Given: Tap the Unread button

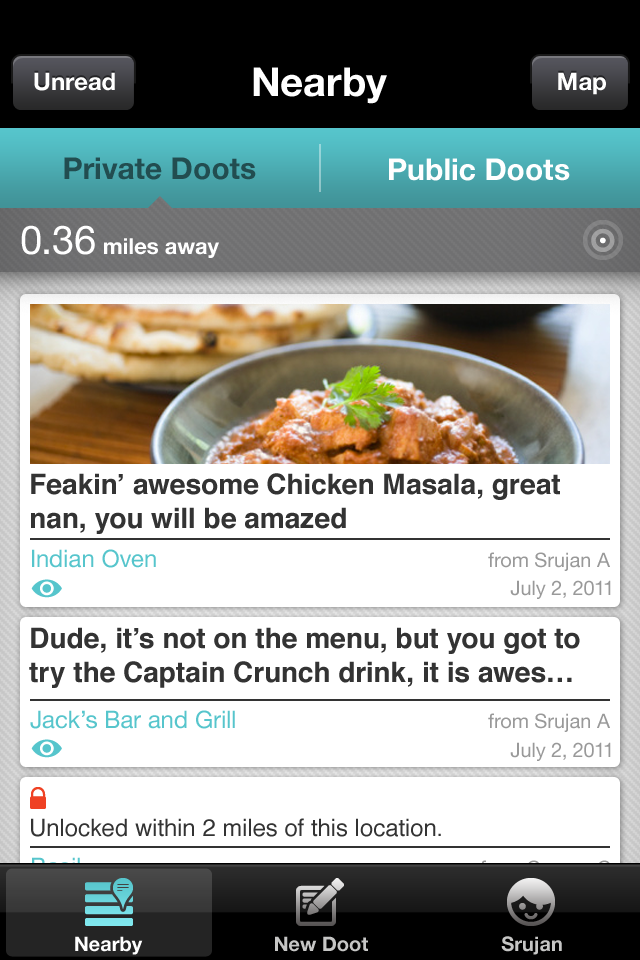Looking at the screenshot, I should (x=74, y=83).
